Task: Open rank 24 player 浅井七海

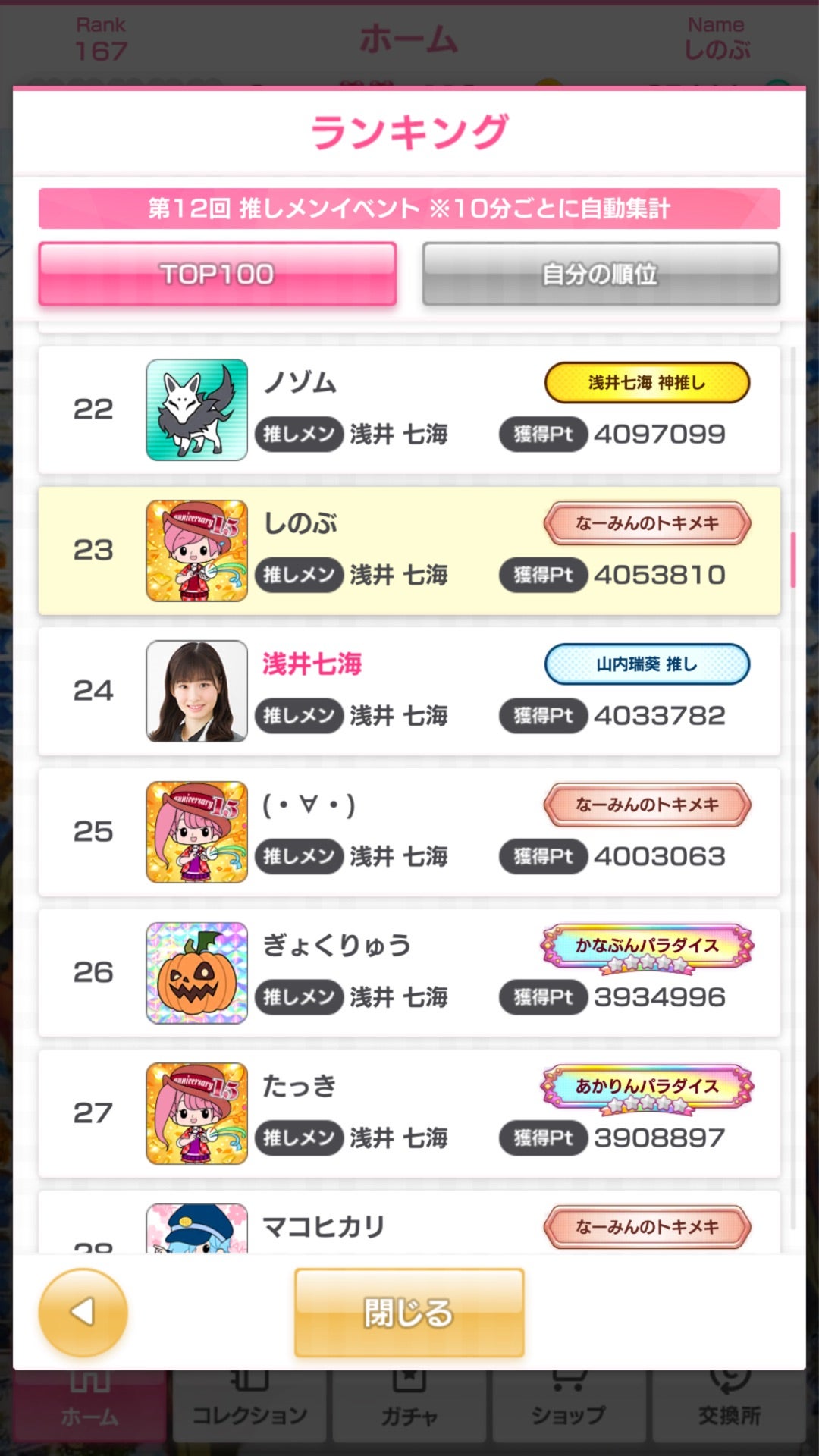Action: pyautogui.click(x=409, y=692)
